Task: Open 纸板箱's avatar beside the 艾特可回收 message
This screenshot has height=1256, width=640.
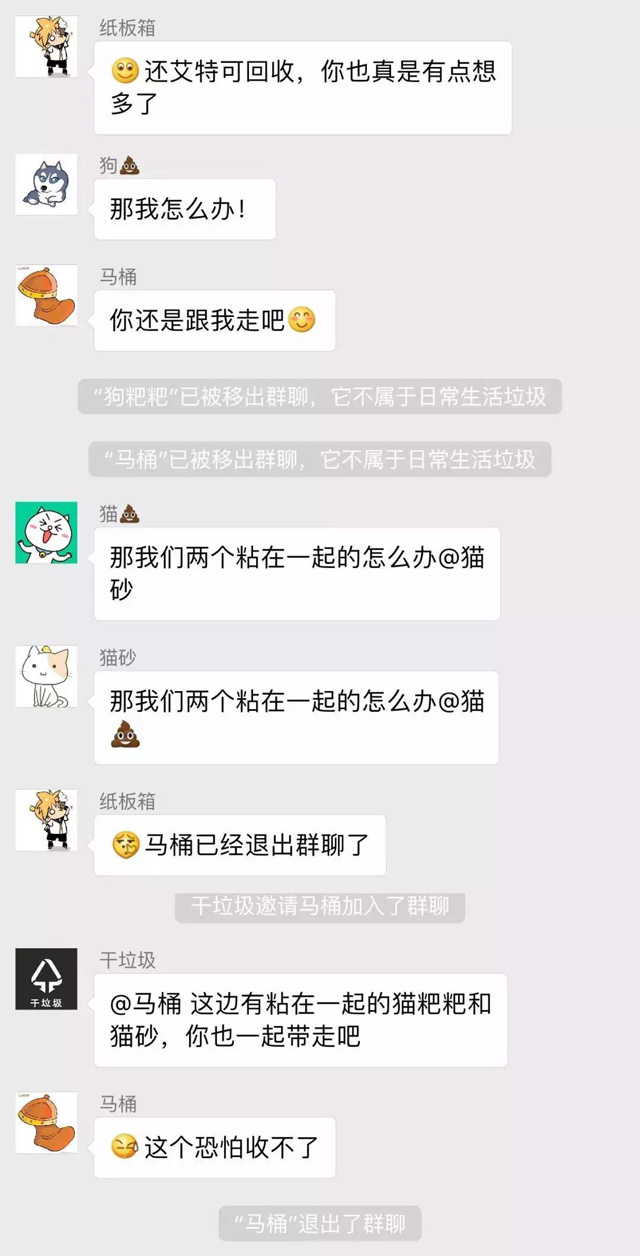Action: pyautogui.click(x=46, y=46)
